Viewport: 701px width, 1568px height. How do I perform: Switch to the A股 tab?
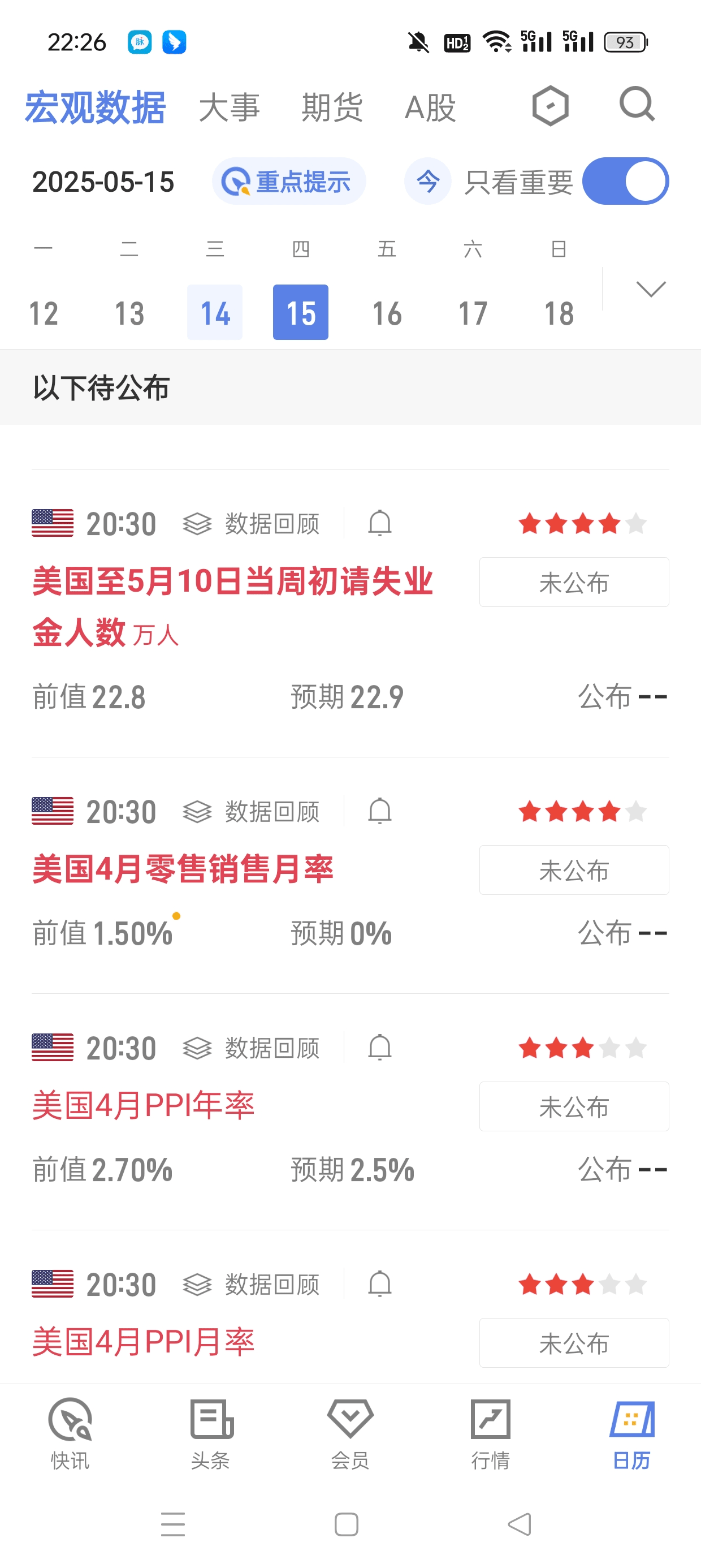coord(430,107)
